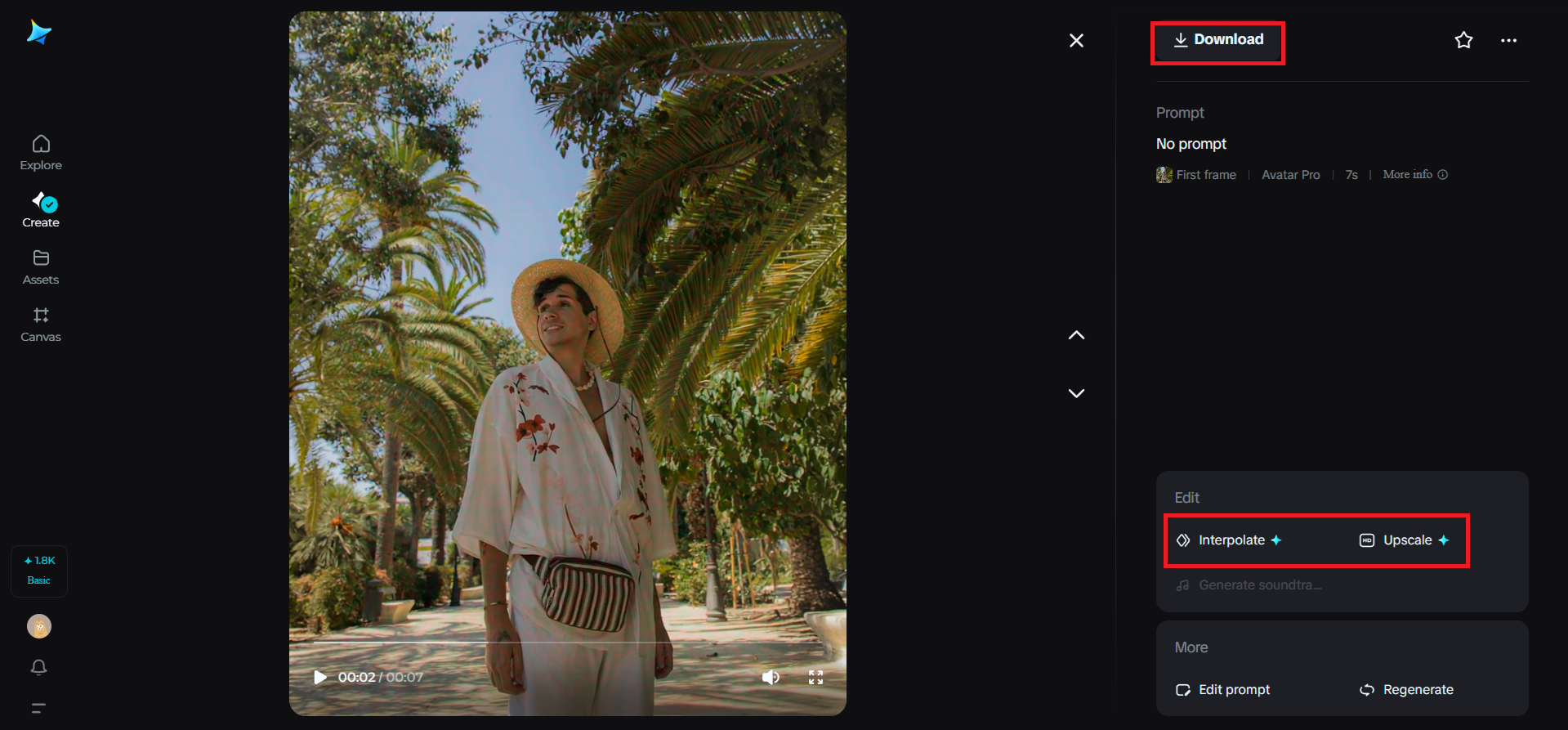This screenshot has width=1568, height=730.
Task: Tap Edit prompt
Action: pyautogui.click(x=1223, y=690)
